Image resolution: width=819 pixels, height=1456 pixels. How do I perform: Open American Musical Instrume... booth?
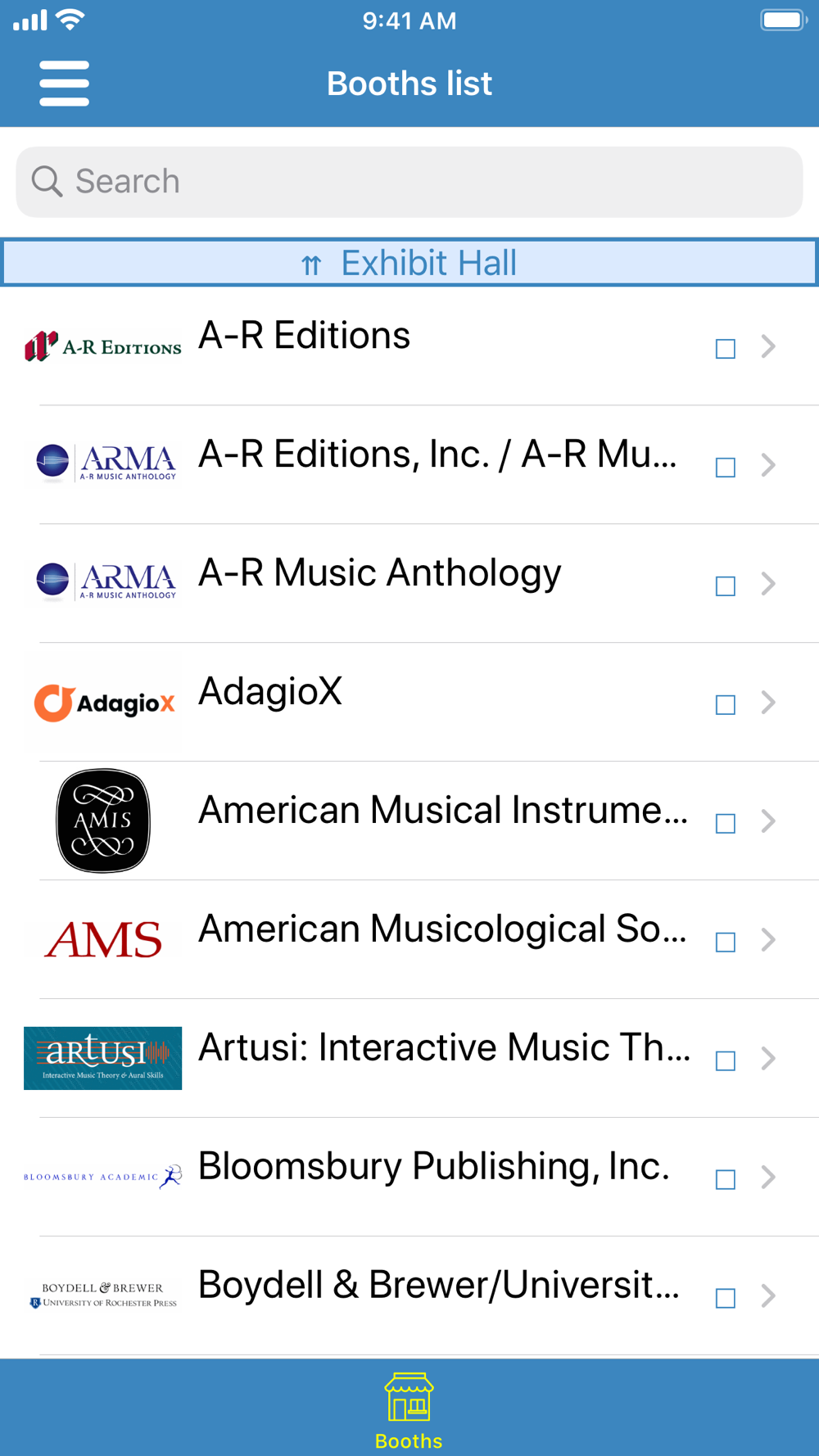(x=409, y=821)
